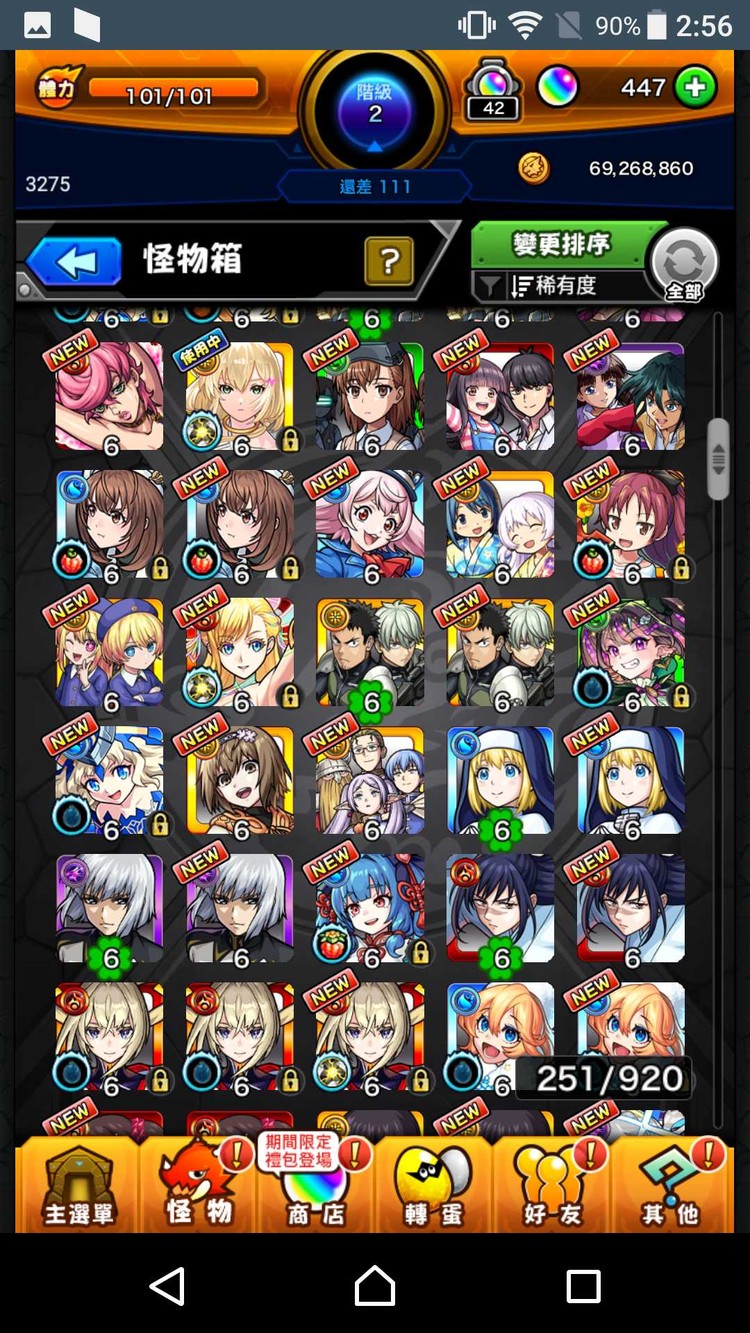The height and width of the screenshot is (1333, 750).
Task: Tap the Android home button
Action: click(x=375, y=1285)
